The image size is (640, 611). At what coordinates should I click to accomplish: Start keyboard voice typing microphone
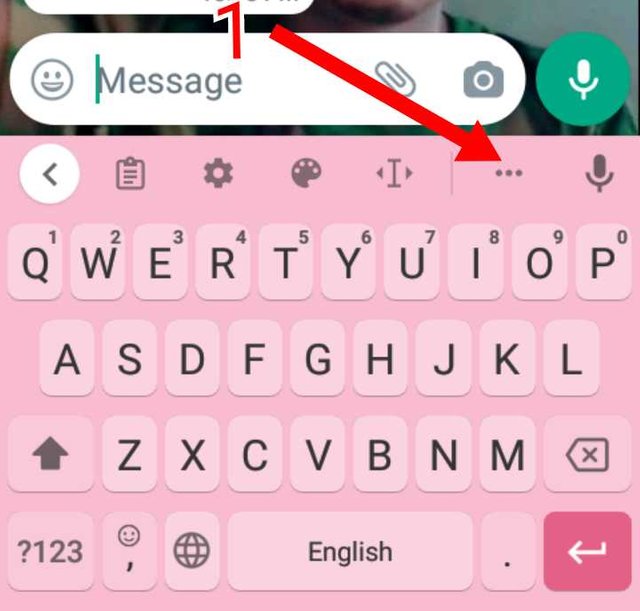599,174
